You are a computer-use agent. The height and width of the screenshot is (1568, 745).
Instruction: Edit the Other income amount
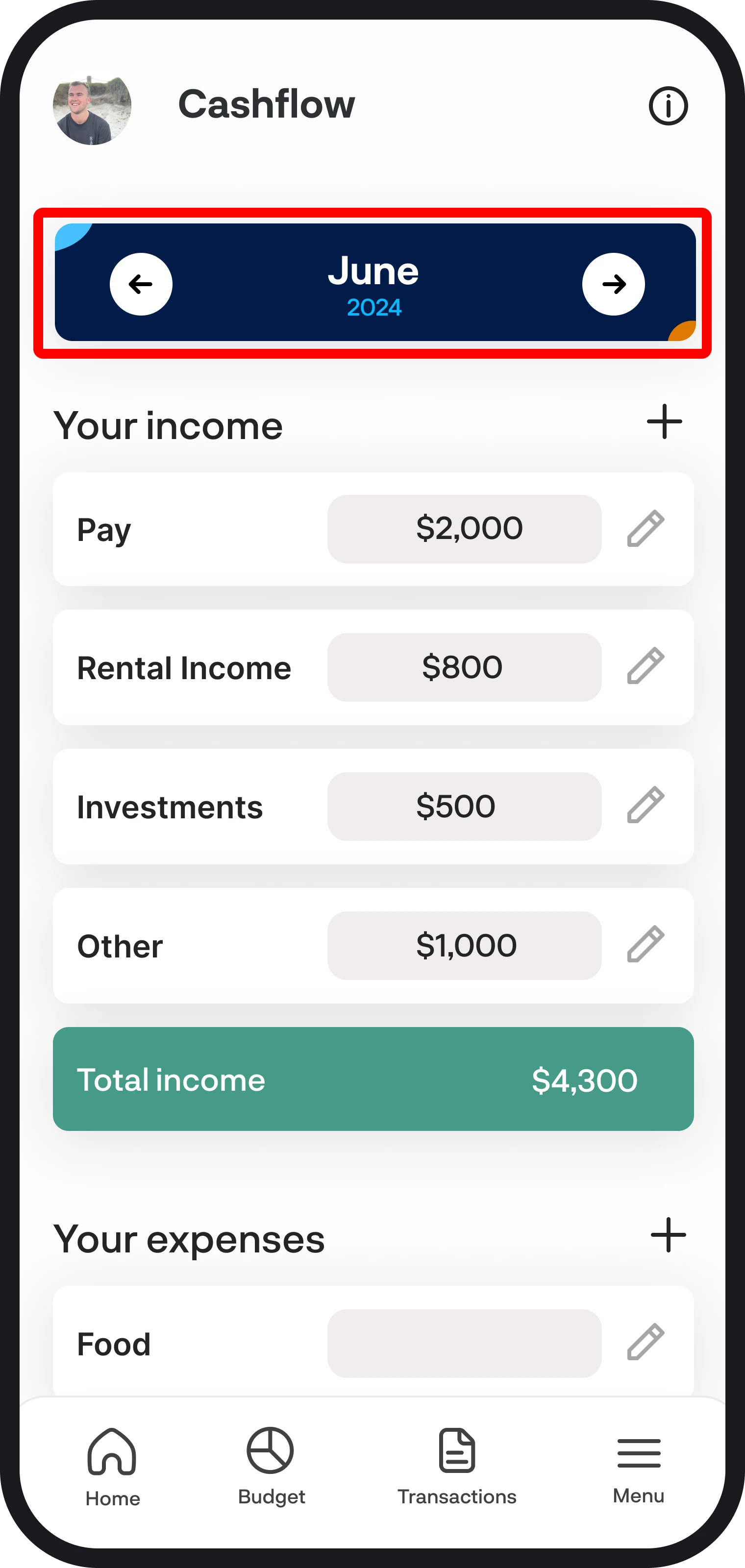click(x=646, y=945)
